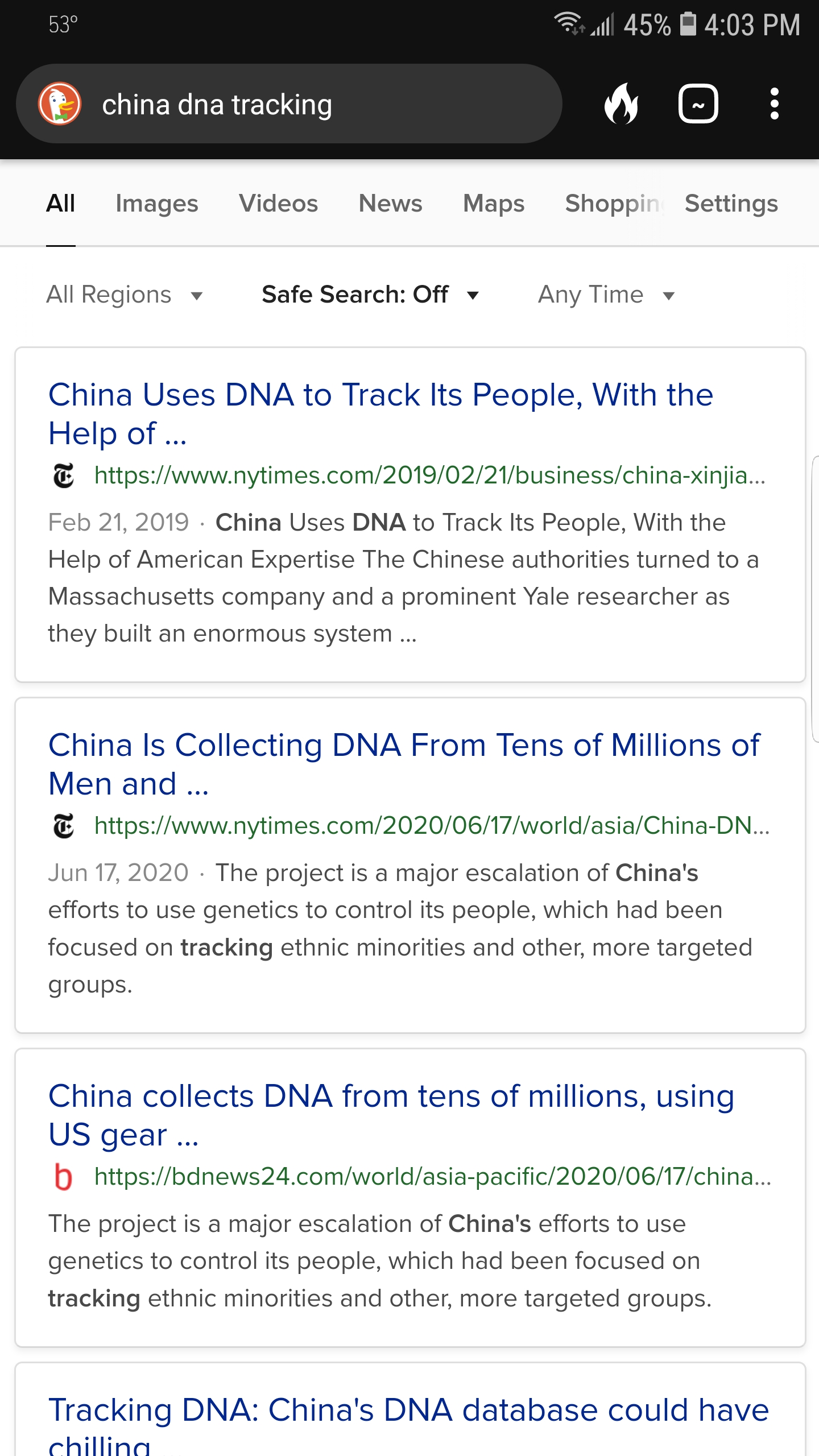Tap the address bar showing china dna tracking
The height and width of the screenshot is (1456, 819).
(x=289, y=104)
